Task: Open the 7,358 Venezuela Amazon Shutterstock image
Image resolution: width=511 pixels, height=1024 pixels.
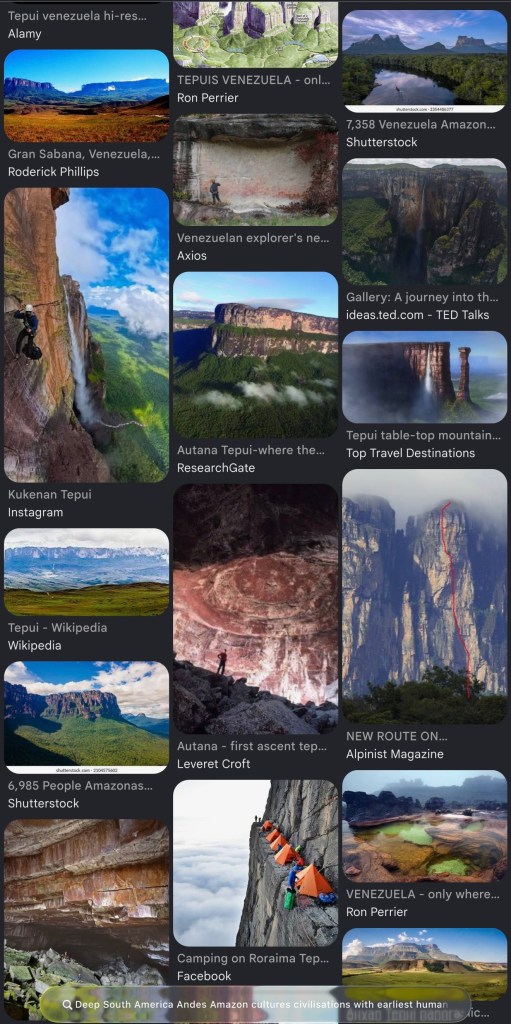Action: [x=425, y=61]
